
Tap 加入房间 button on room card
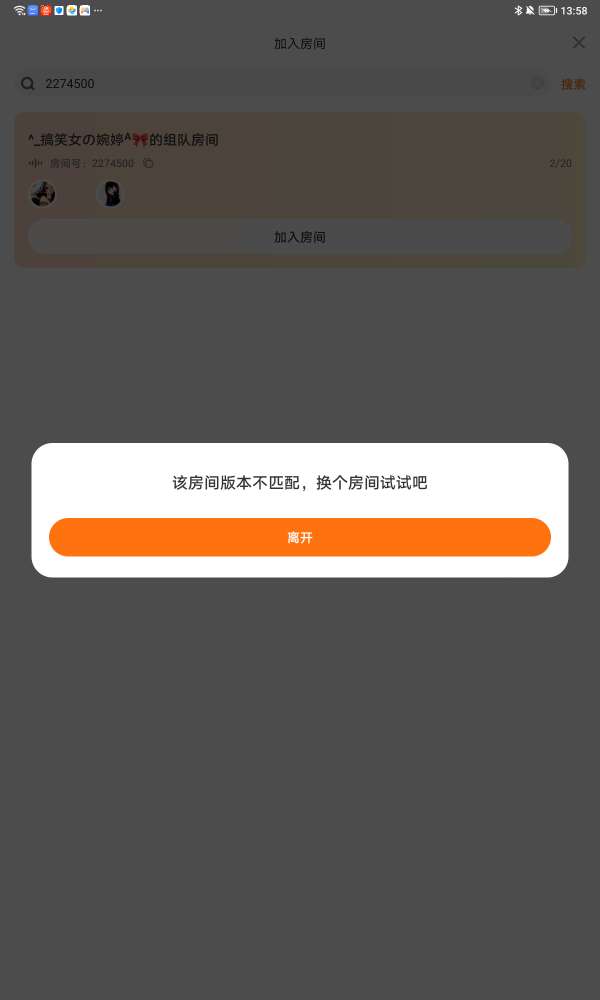(300, 237)
